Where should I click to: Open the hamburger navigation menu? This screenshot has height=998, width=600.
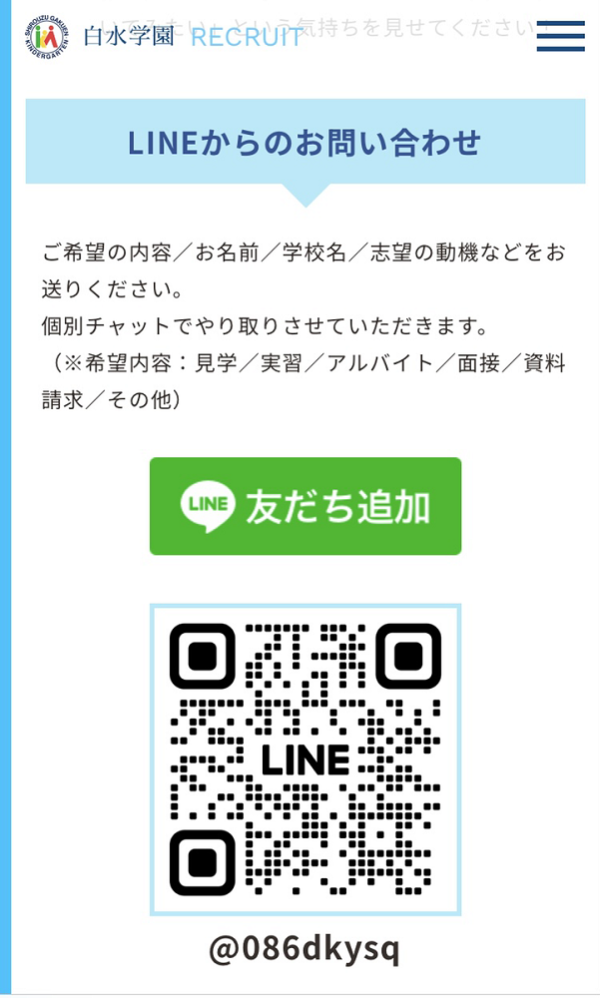[x=560, y=36]
